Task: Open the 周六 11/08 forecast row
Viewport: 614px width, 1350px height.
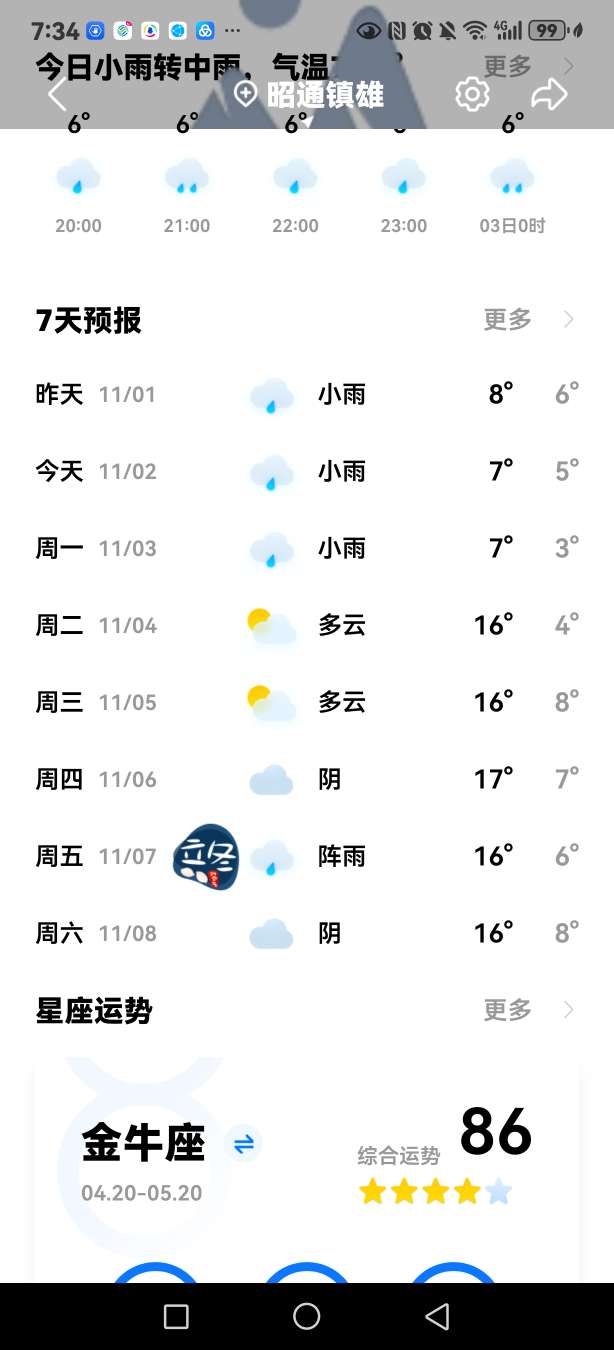Action: tap(306, 933)
